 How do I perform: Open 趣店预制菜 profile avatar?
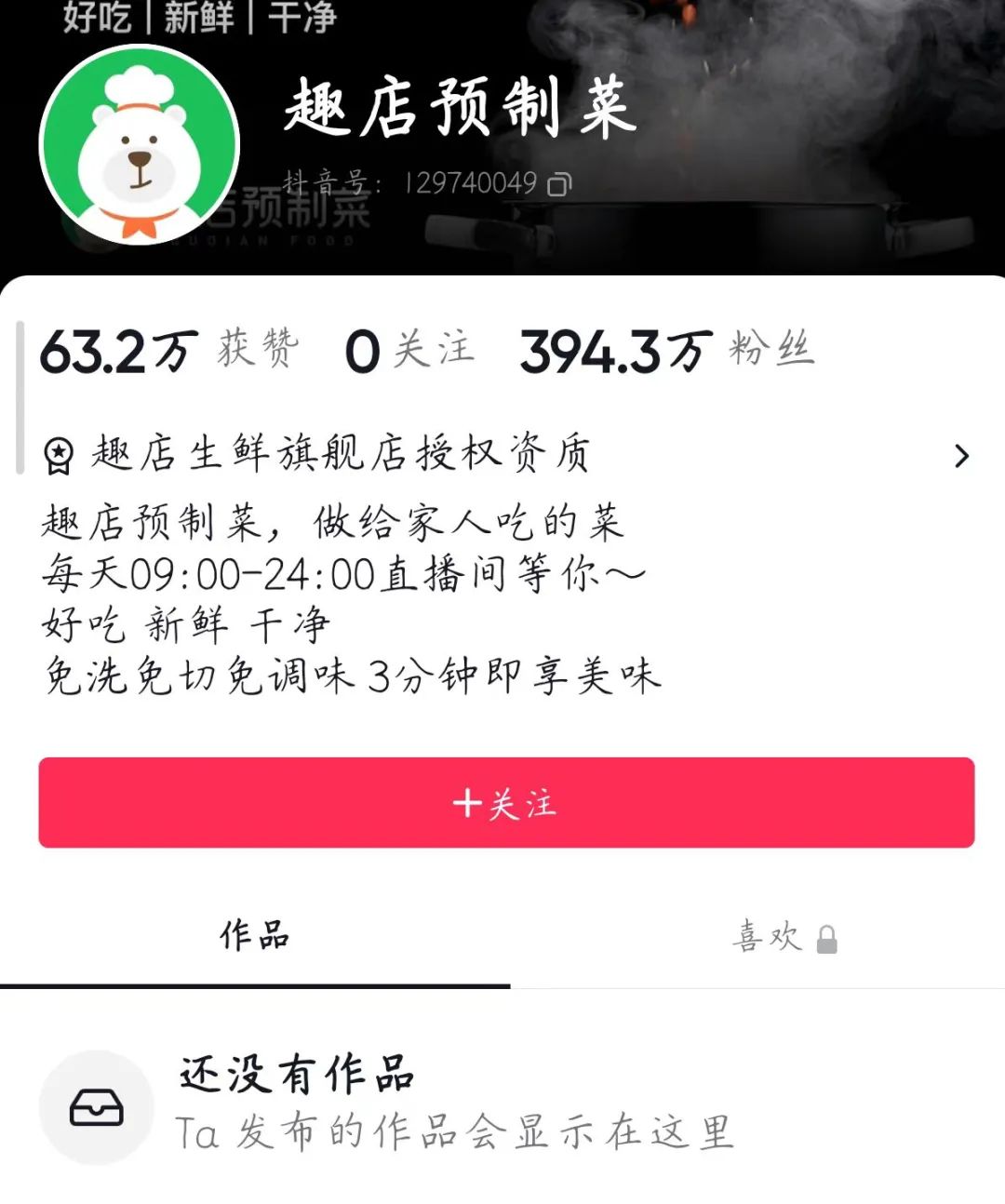tap(140, 144)
